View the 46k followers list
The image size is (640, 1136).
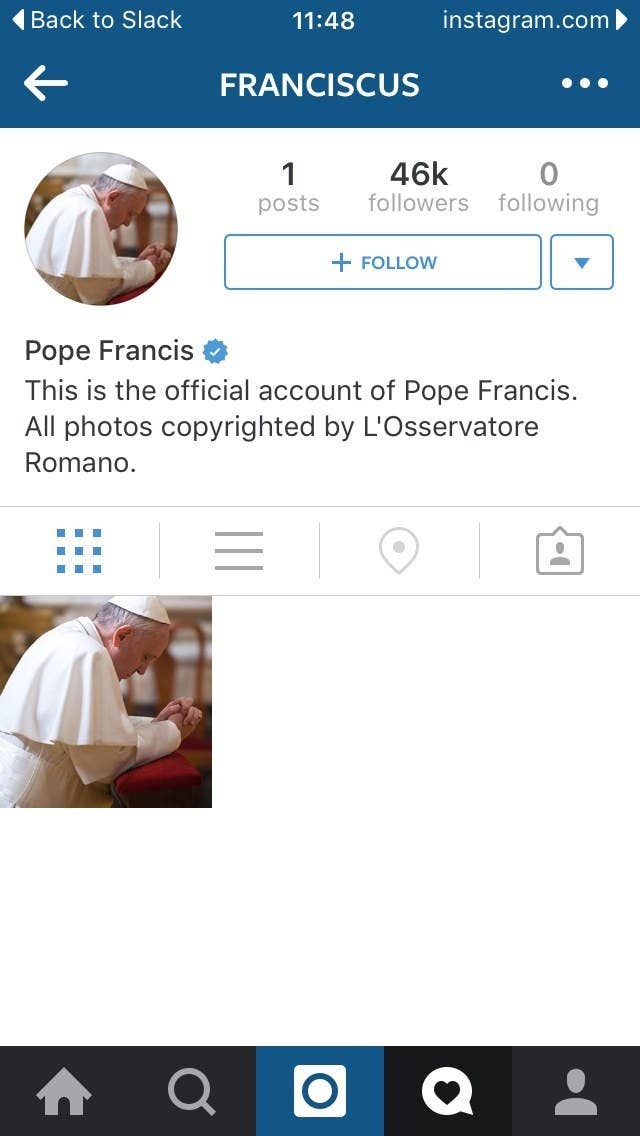pyautogui.click(x=418, y=187)
